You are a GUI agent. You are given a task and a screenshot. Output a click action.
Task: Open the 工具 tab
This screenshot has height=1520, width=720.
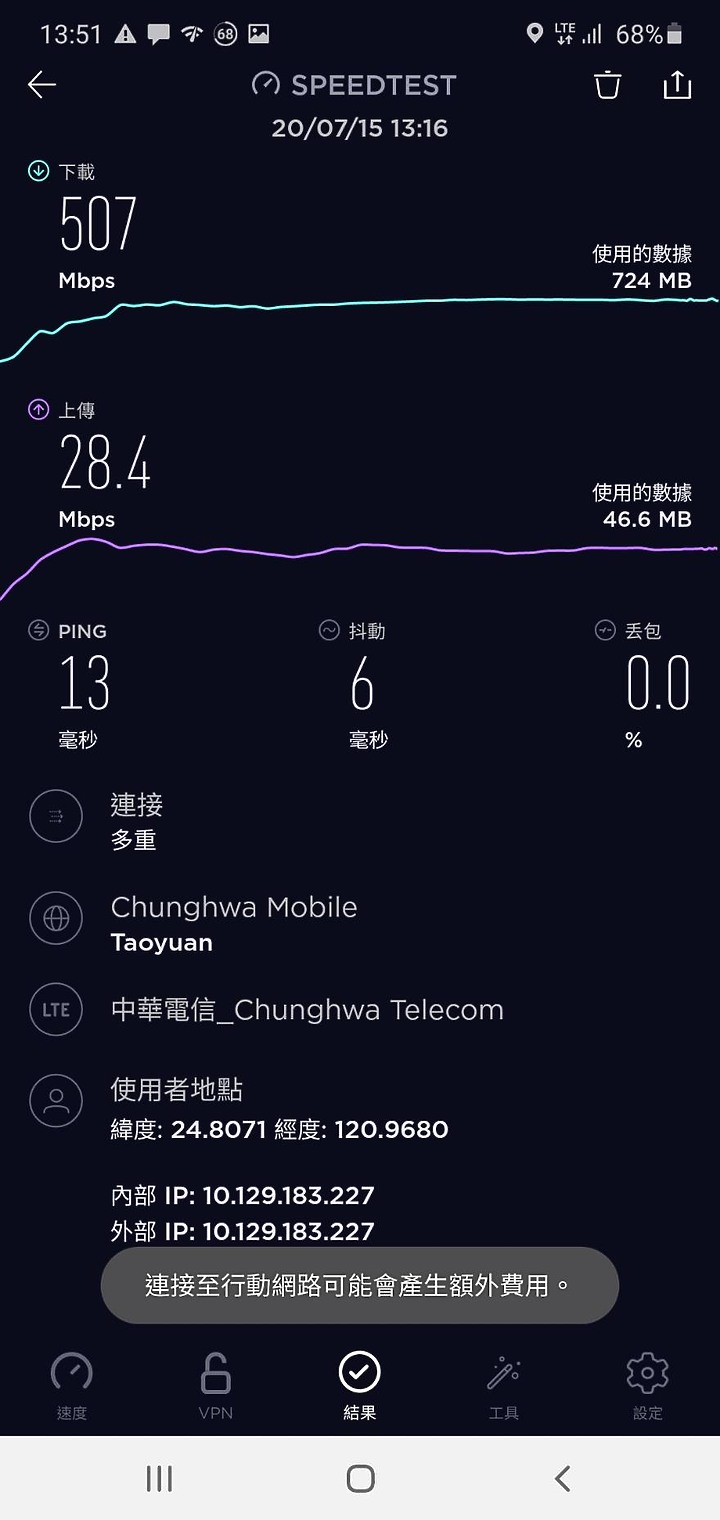click(x=504, y=1385)
